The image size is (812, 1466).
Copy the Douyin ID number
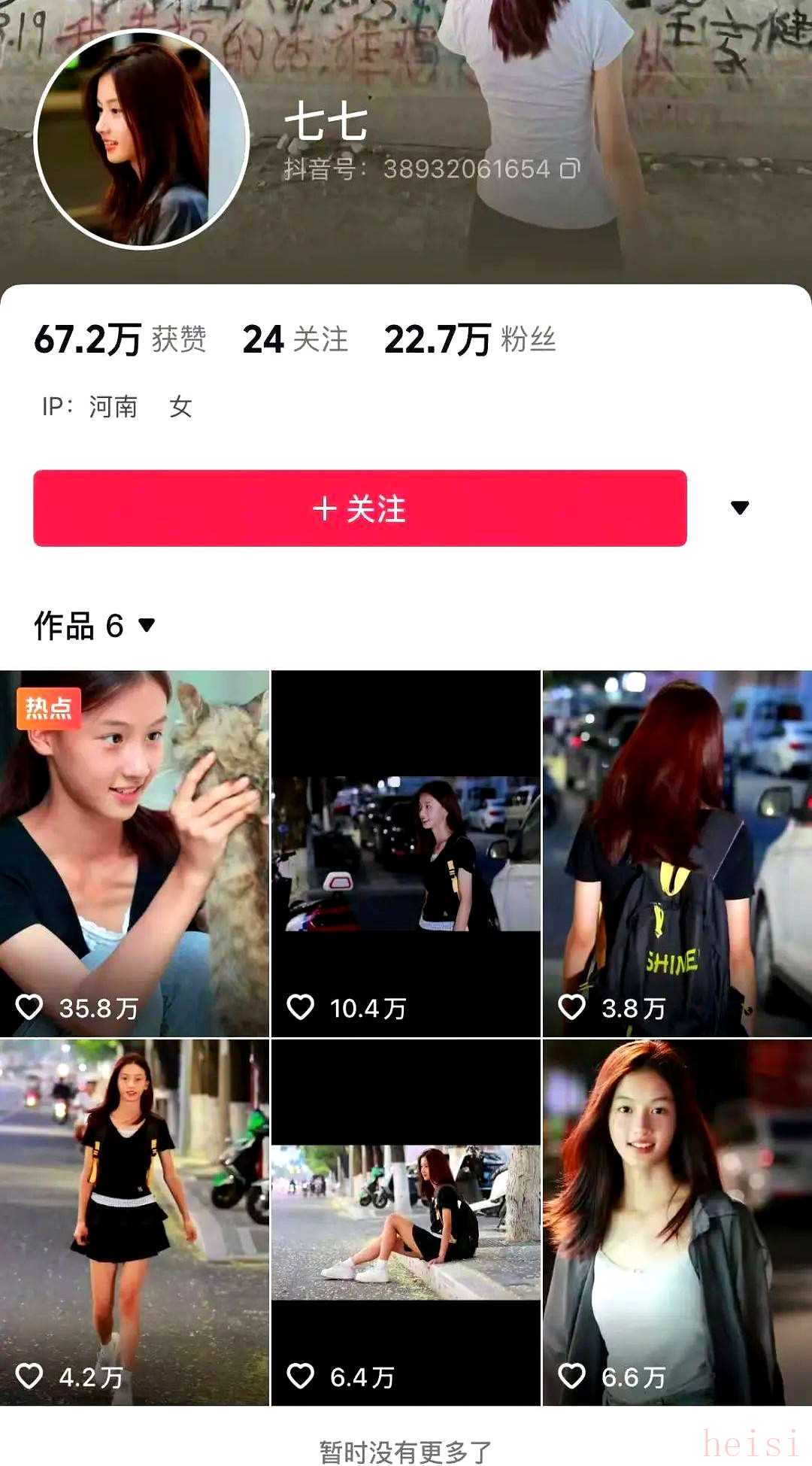click(570, 169)
